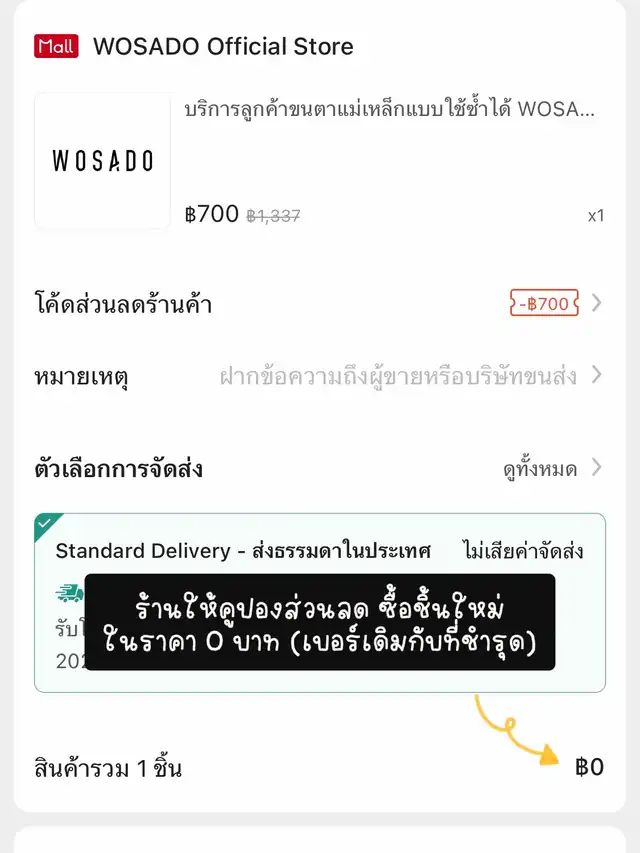Viewport: 640px width, 853px height.
Task: Open the โค้ดส่วนลดร้านค้า store voucher row
Action: click(x=319, y=304)
